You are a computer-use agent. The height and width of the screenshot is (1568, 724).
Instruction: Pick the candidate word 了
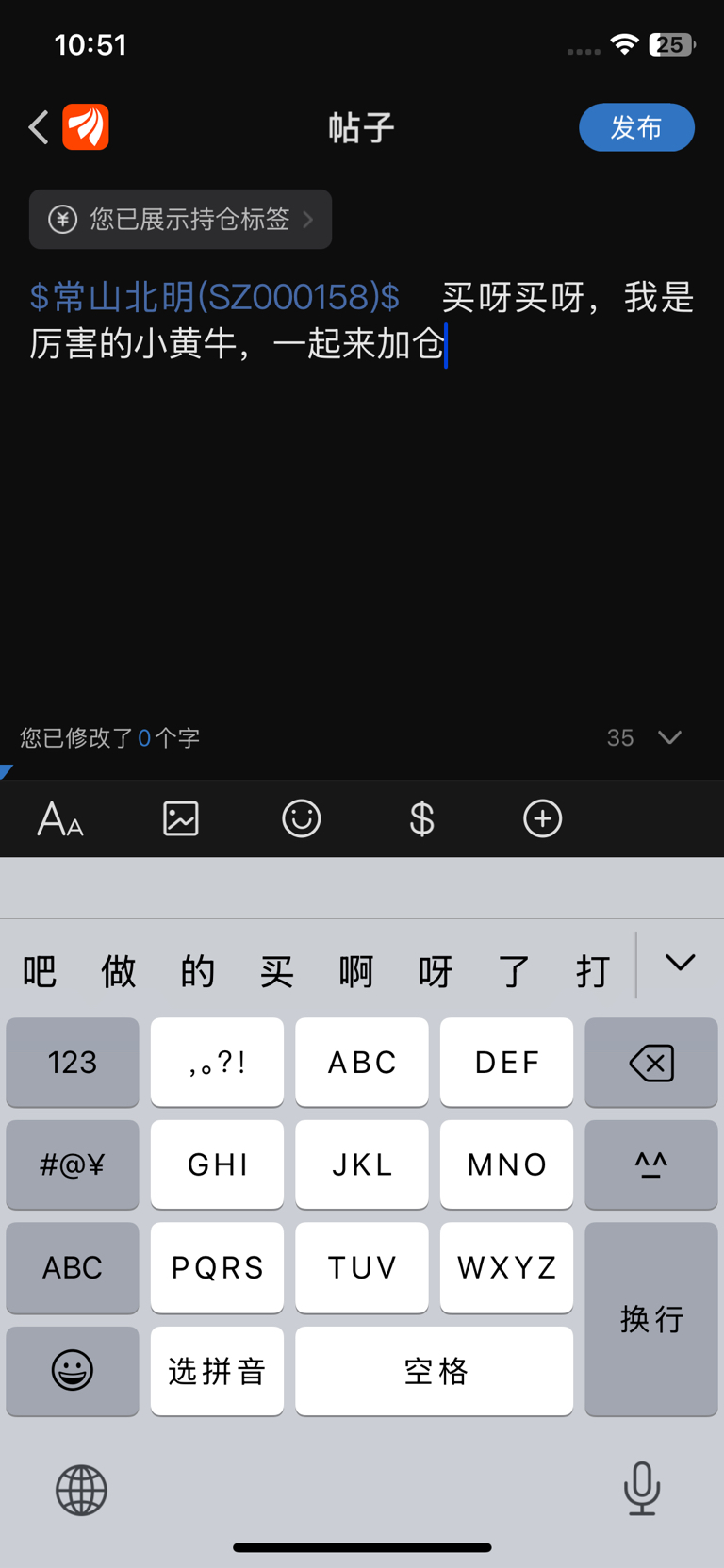click(515, 970)
